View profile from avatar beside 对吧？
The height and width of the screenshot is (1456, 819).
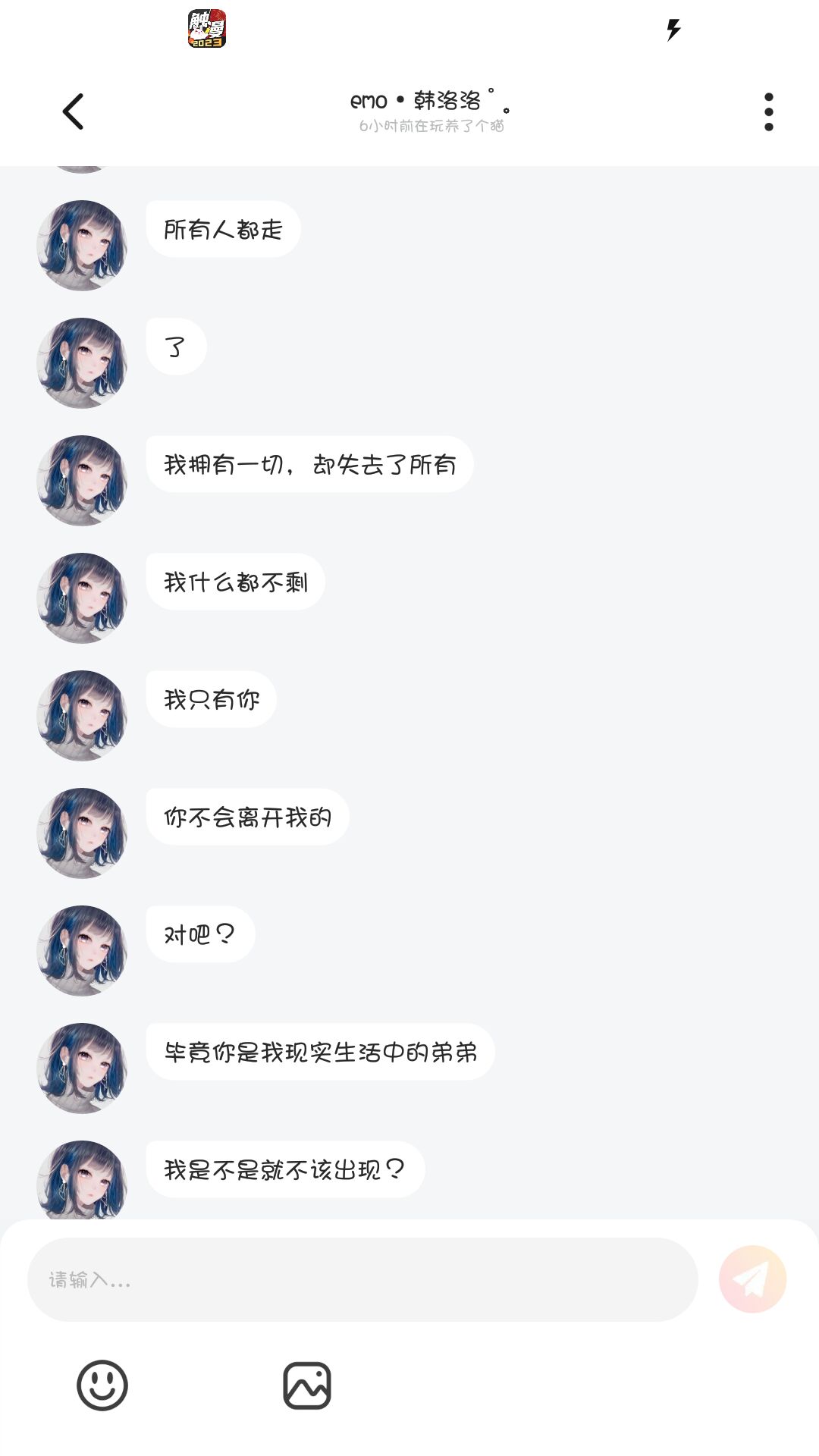point(82,950)
